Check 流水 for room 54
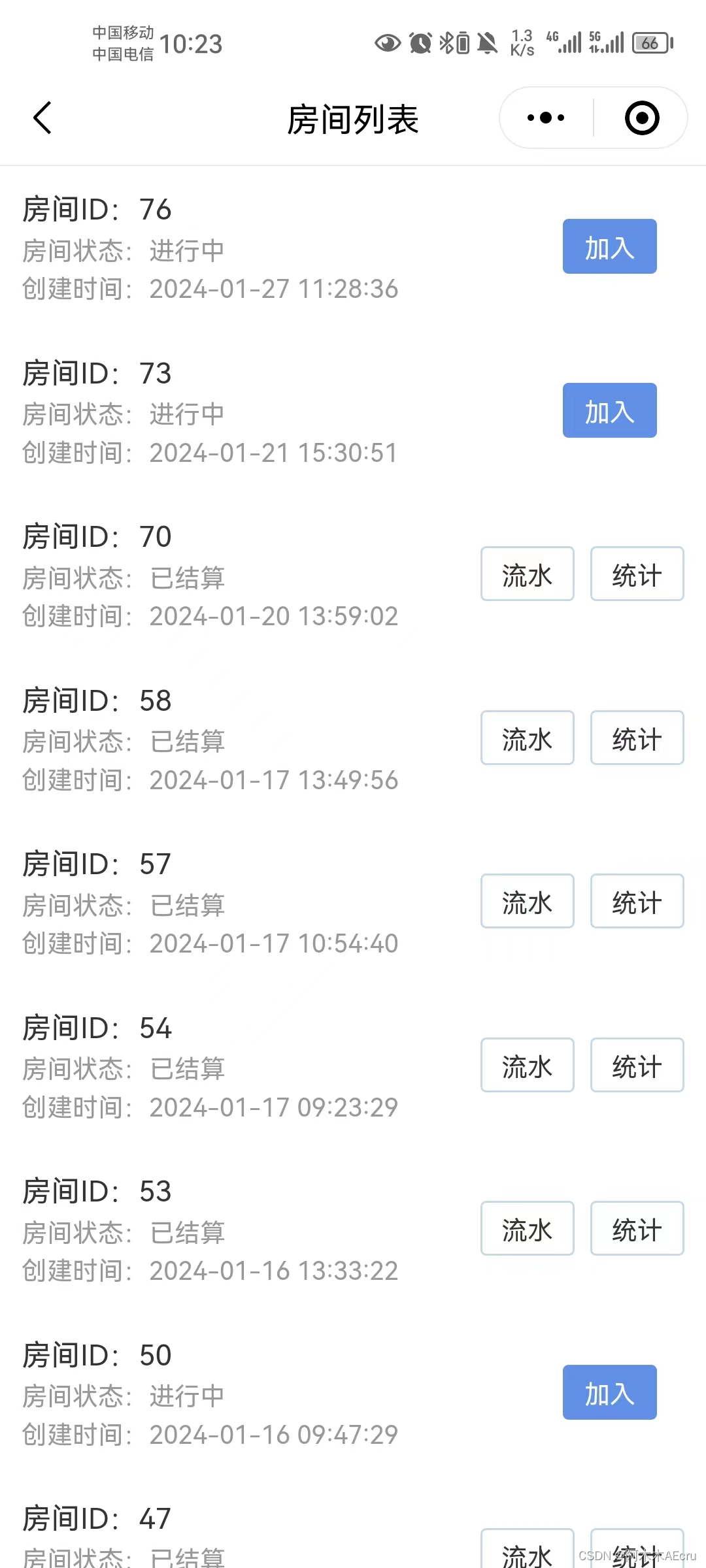 pyautogui.click(x=527, y=1065)
